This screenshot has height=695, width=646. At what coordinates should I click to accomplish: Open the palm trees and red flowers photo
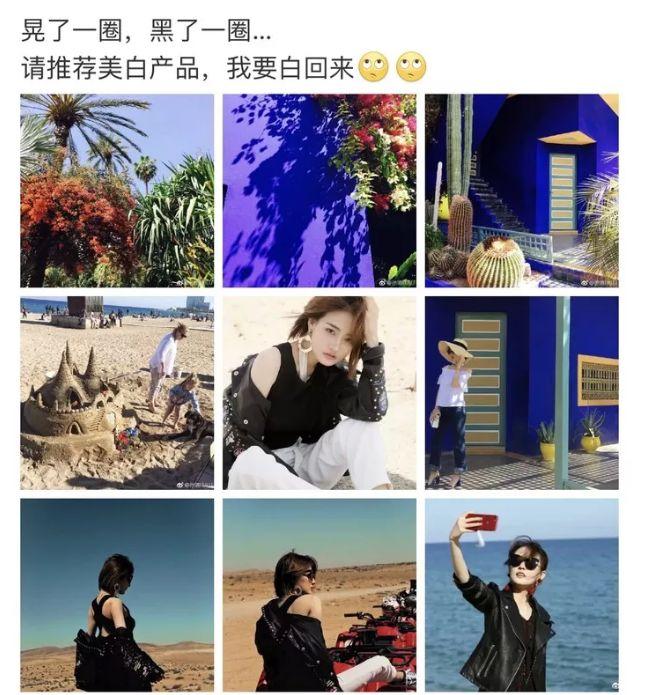pos(117,190)
